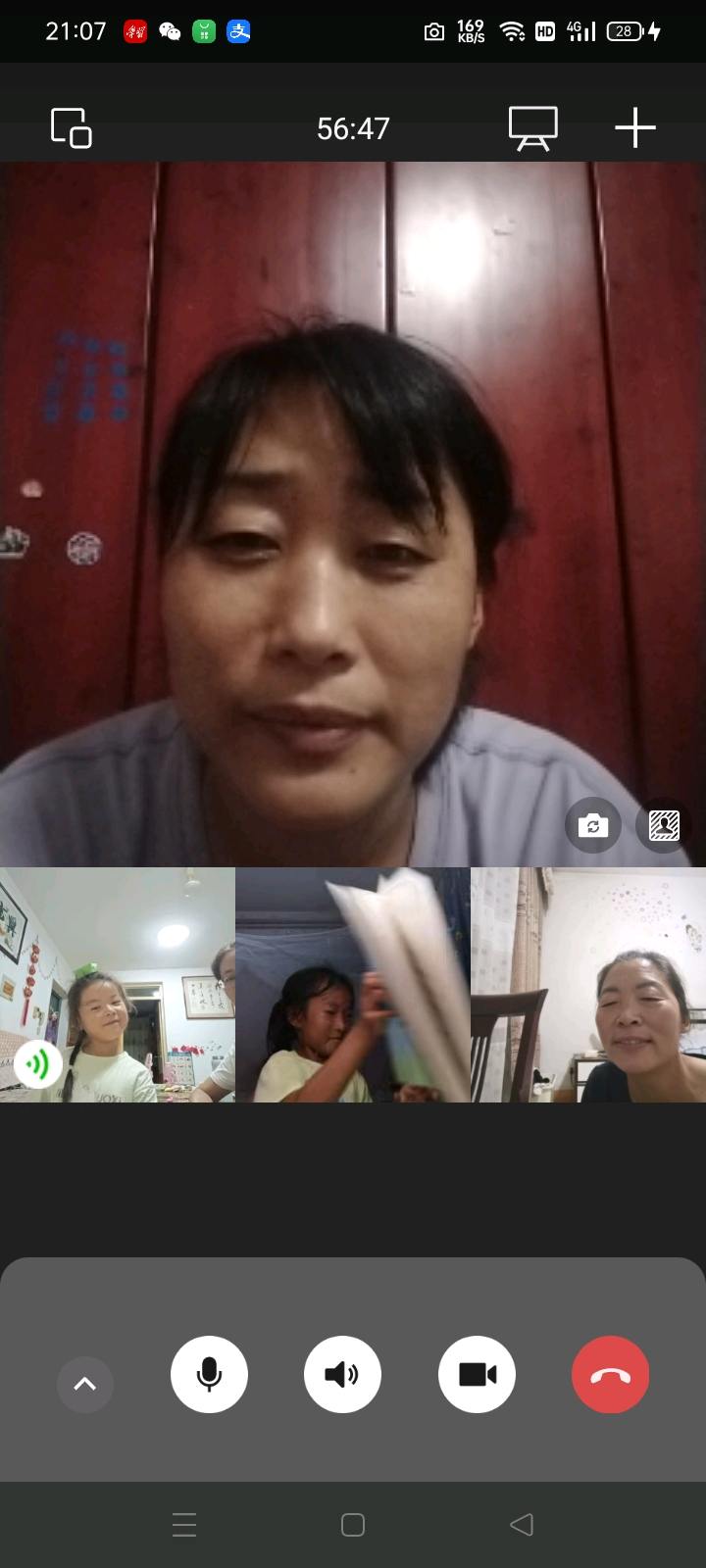
Task: Flip the camera on the main video
Action: 593,826
